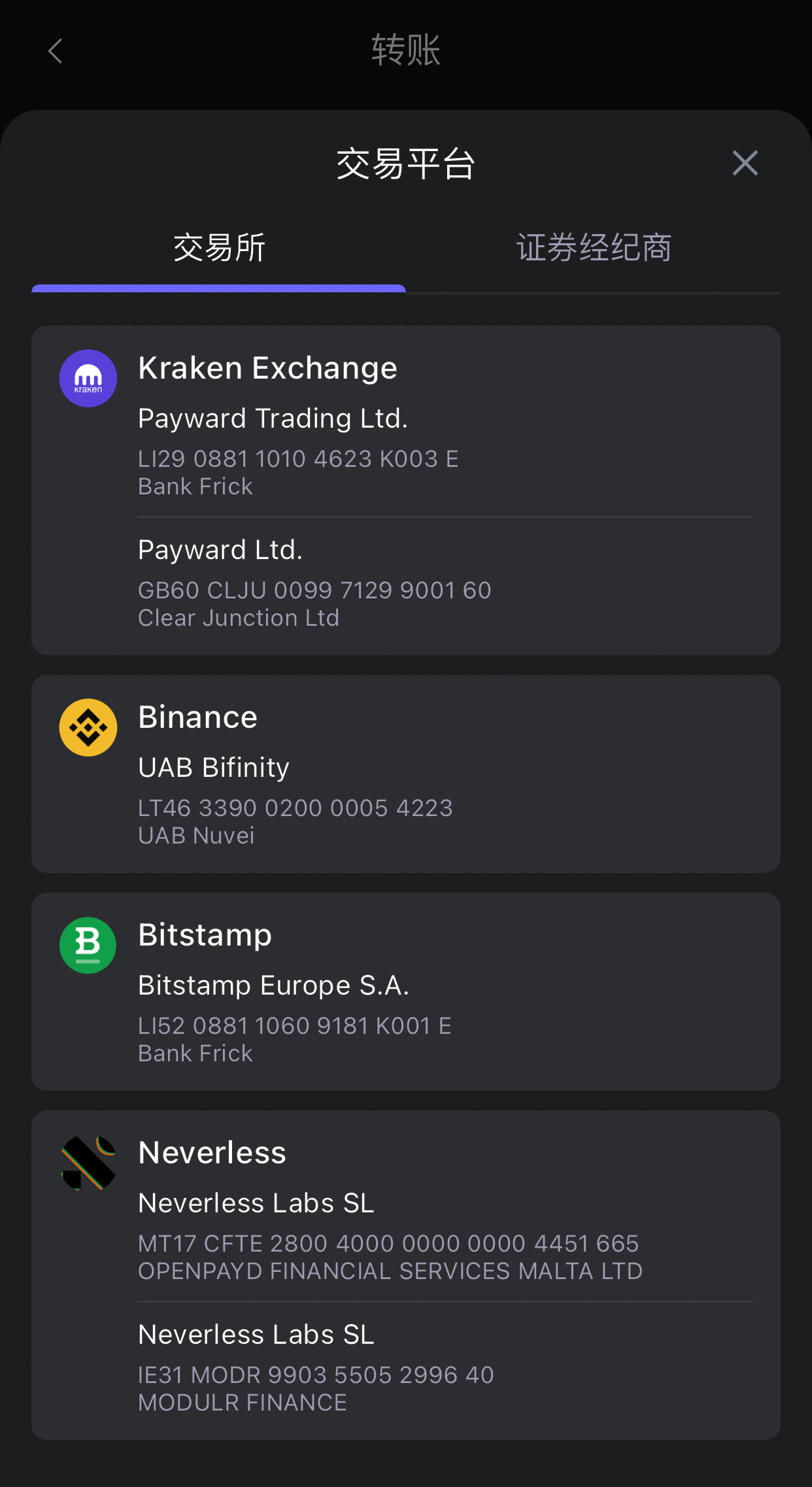Viewport: 812px width, 1487px height.
Task: Go back from the 转账 screen
Action: coord(56,51)
